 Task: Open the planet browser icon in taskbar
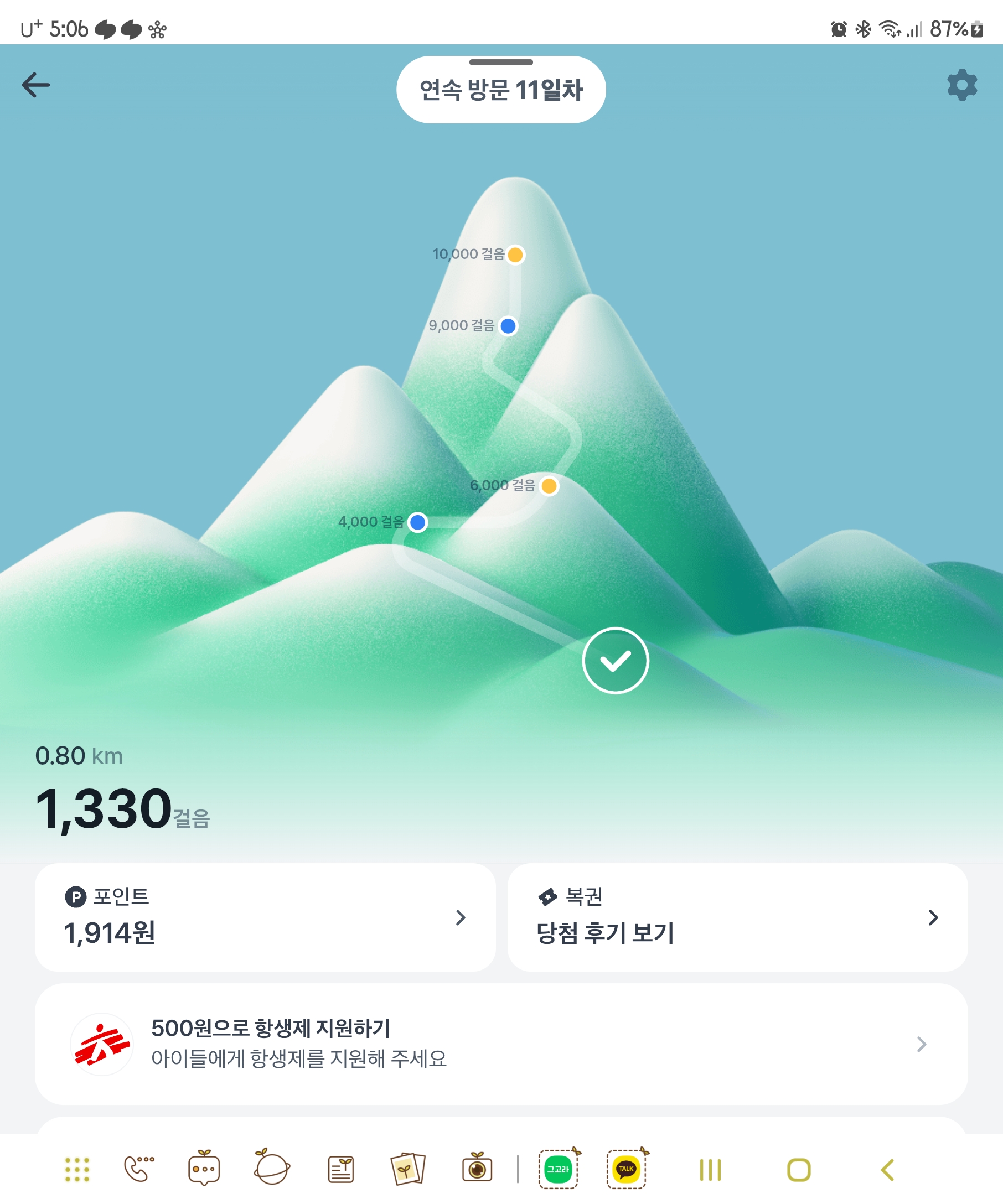point(272,1169)
